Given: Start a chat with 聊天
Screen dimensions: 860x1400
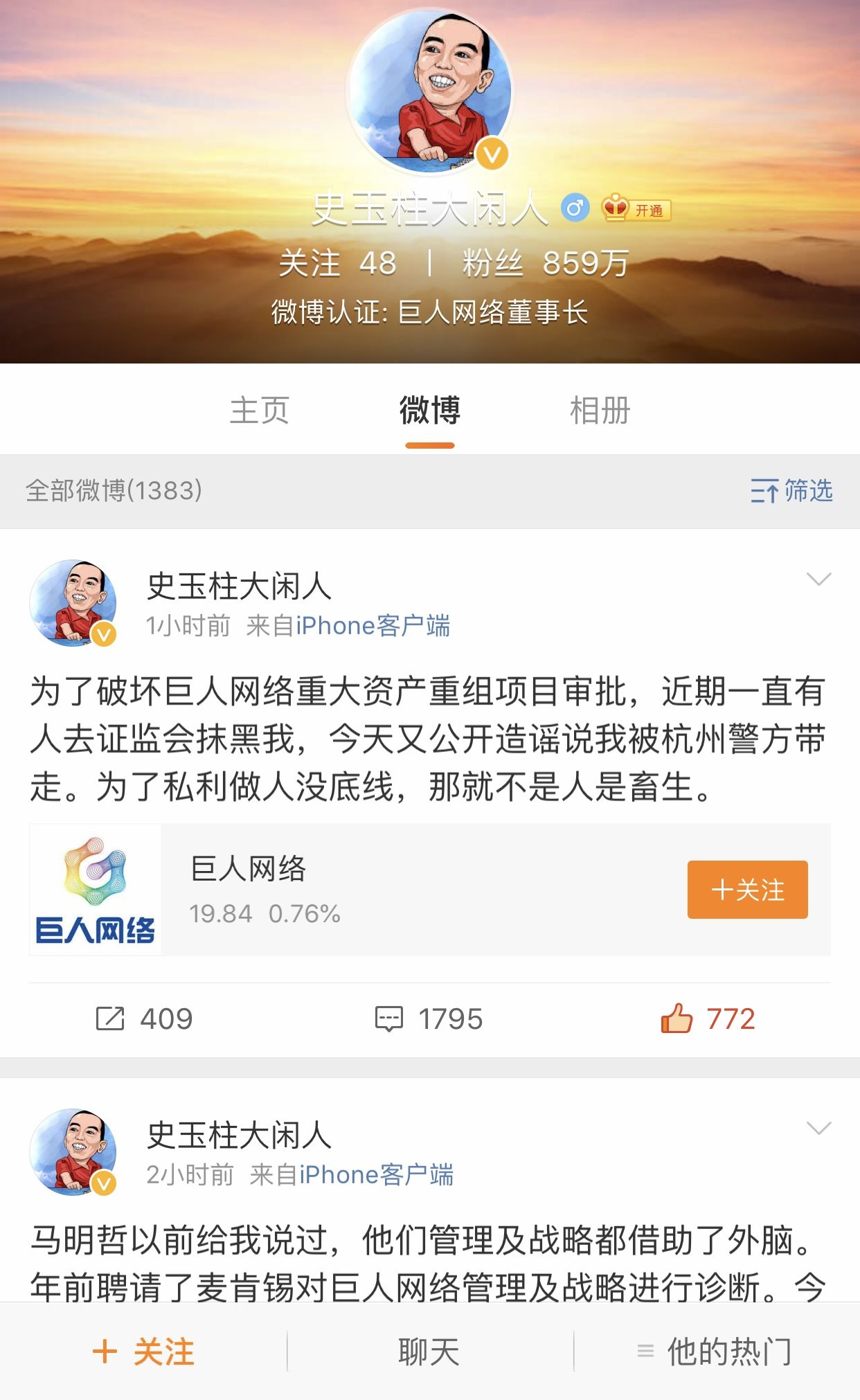Looking at the screenshot, I should click(429, 1352).
